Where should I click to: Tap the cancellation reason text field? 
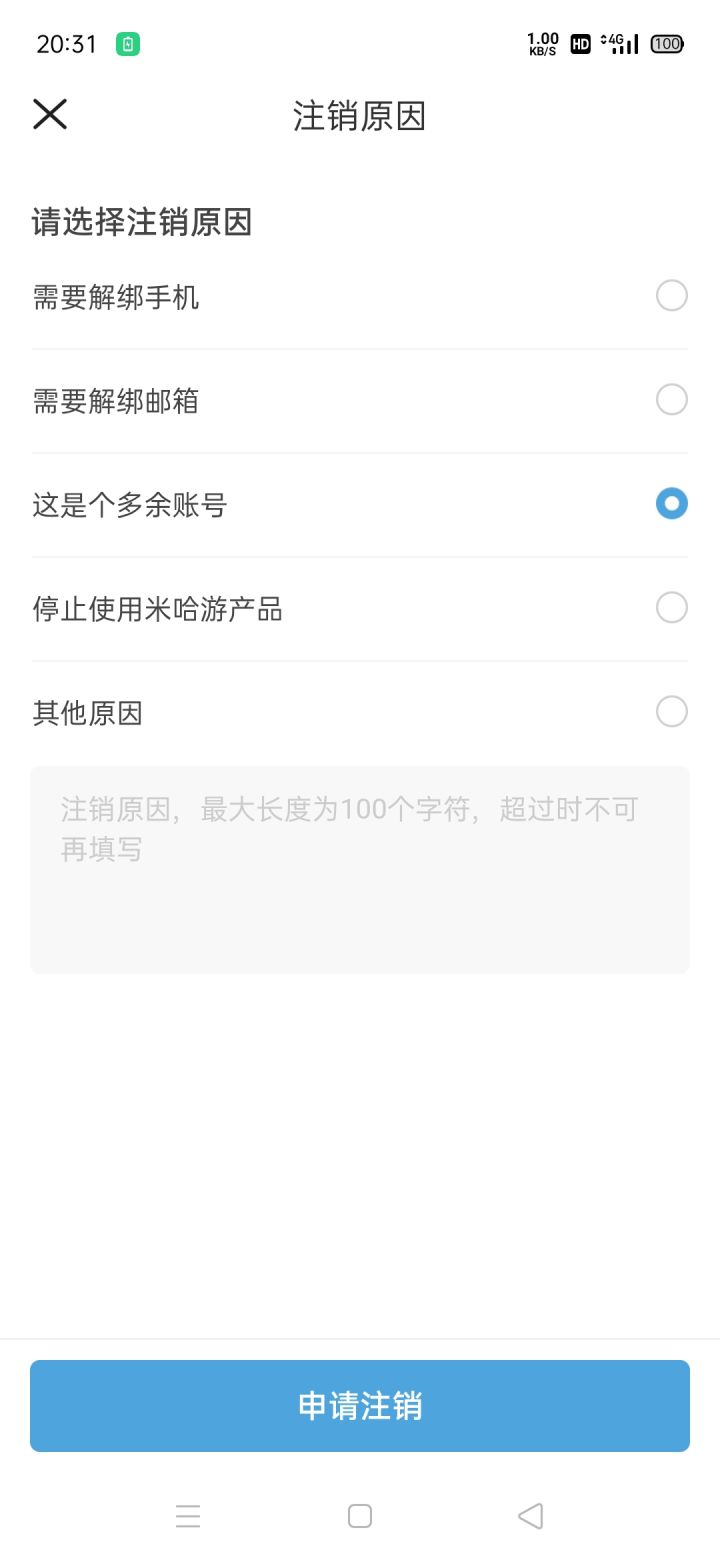pyautogui.click(x=359, y=868)
